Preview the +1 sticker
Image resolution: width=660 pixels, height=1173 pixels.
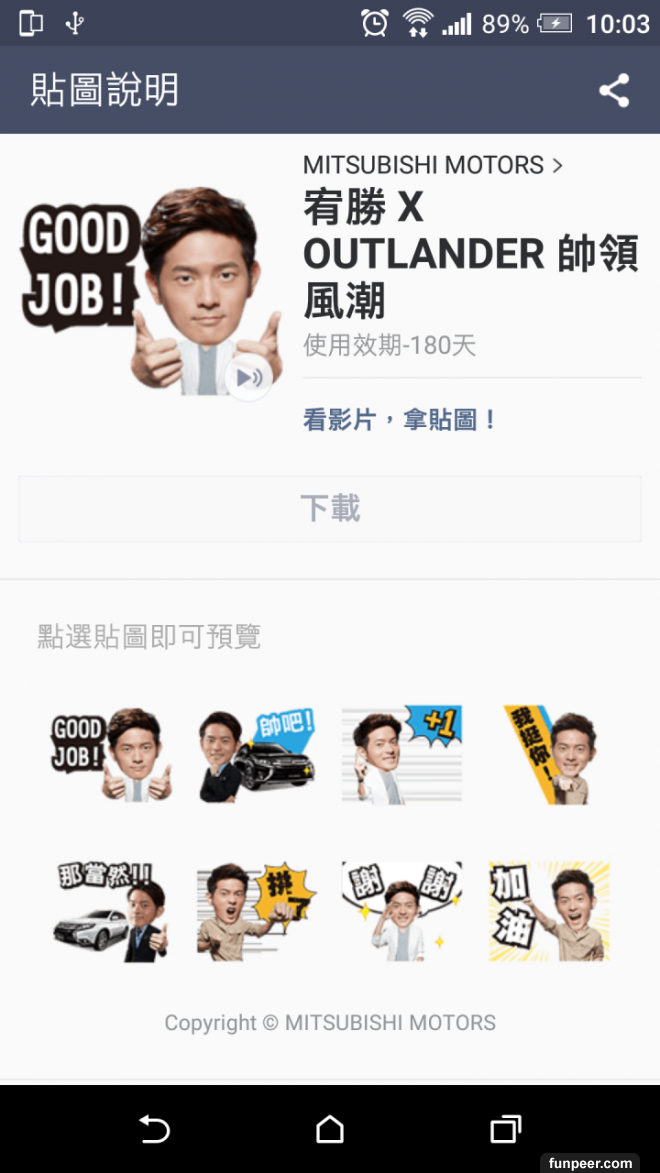(402, 754)
